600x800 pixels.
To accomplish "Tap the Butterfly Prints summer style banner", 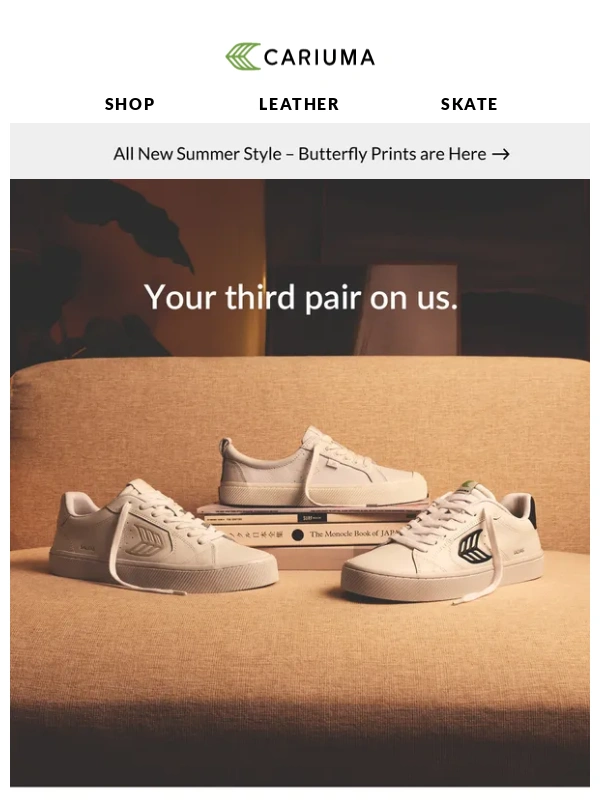I will [x=311, y=154].
